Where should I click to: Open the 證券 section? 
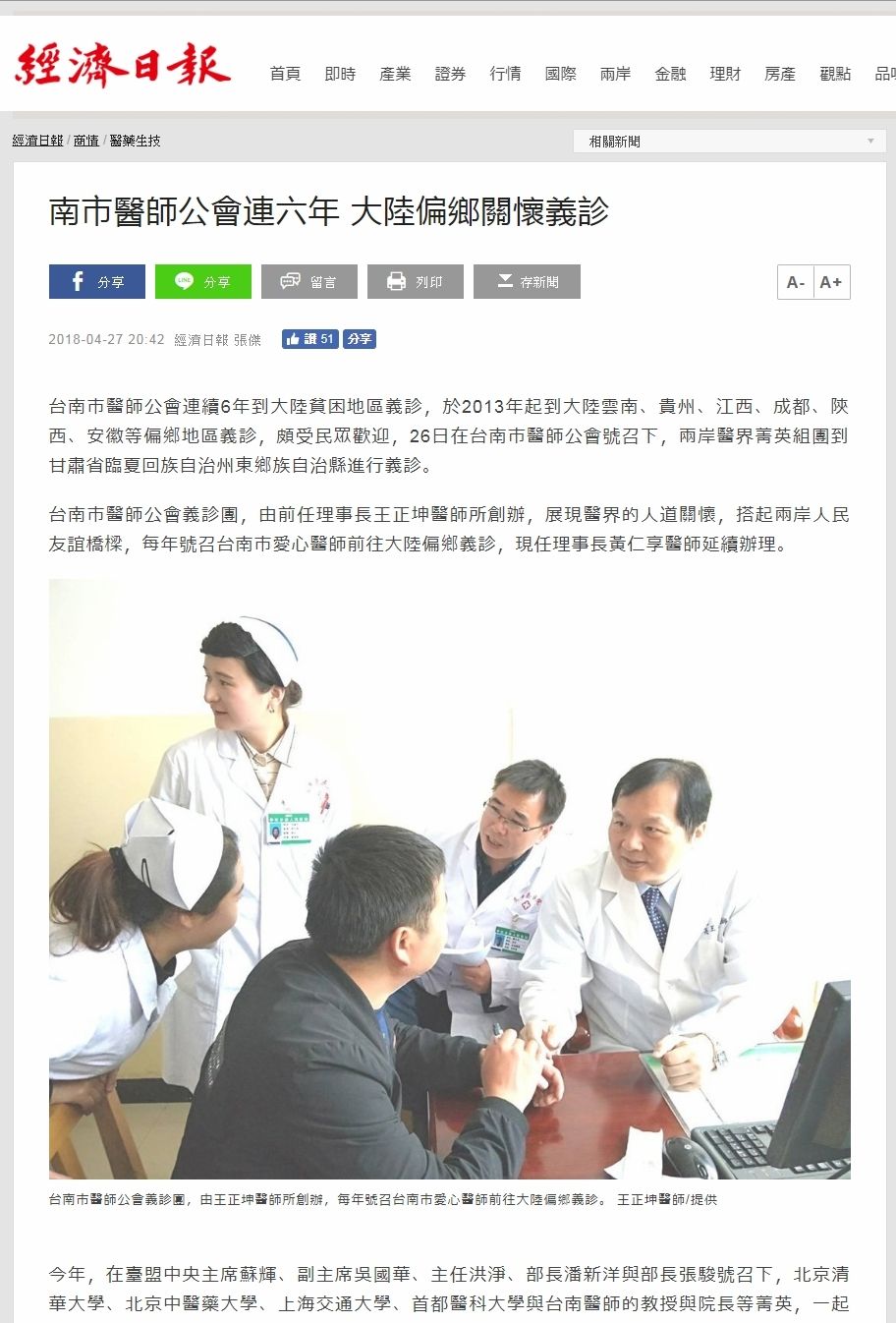click(450, 74)
